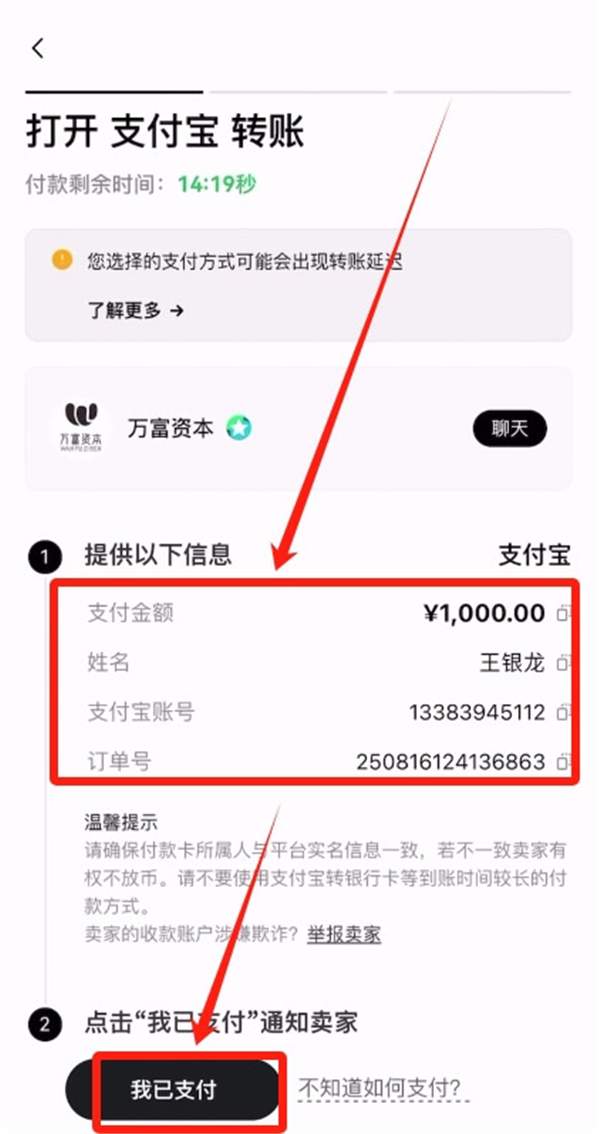The width and height of the screenshot is (600, 1134).
Task: Copy the name 王银龙
Action: (x=564, y=663)
